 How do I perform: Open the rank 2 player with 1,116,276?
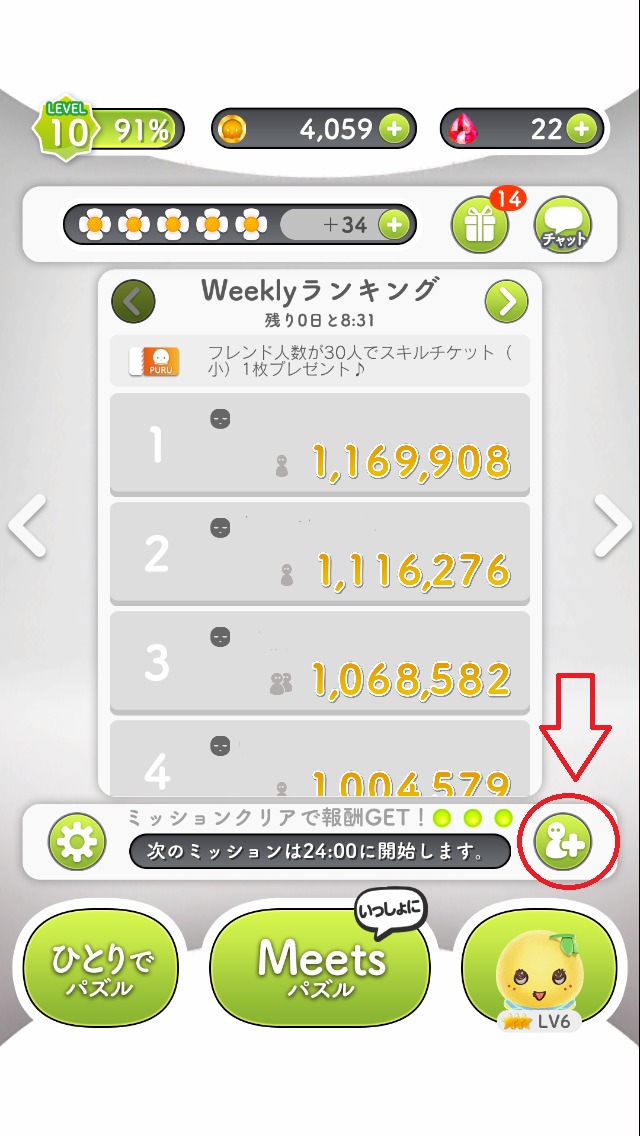320,553
